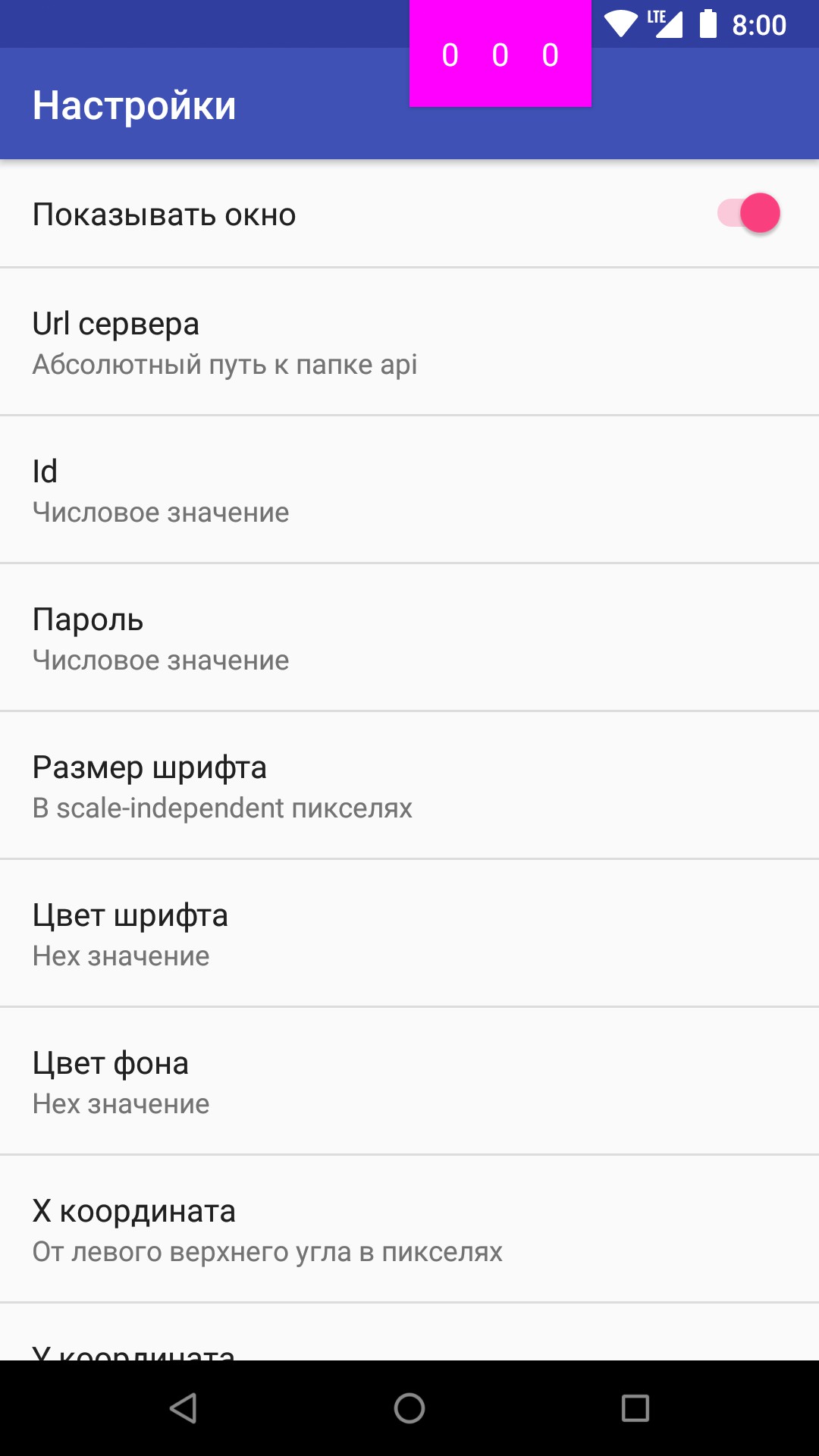Open the Id setting
Image resolution: width=819 pixels, height=1456 pixels.
(x=409, y=489)
